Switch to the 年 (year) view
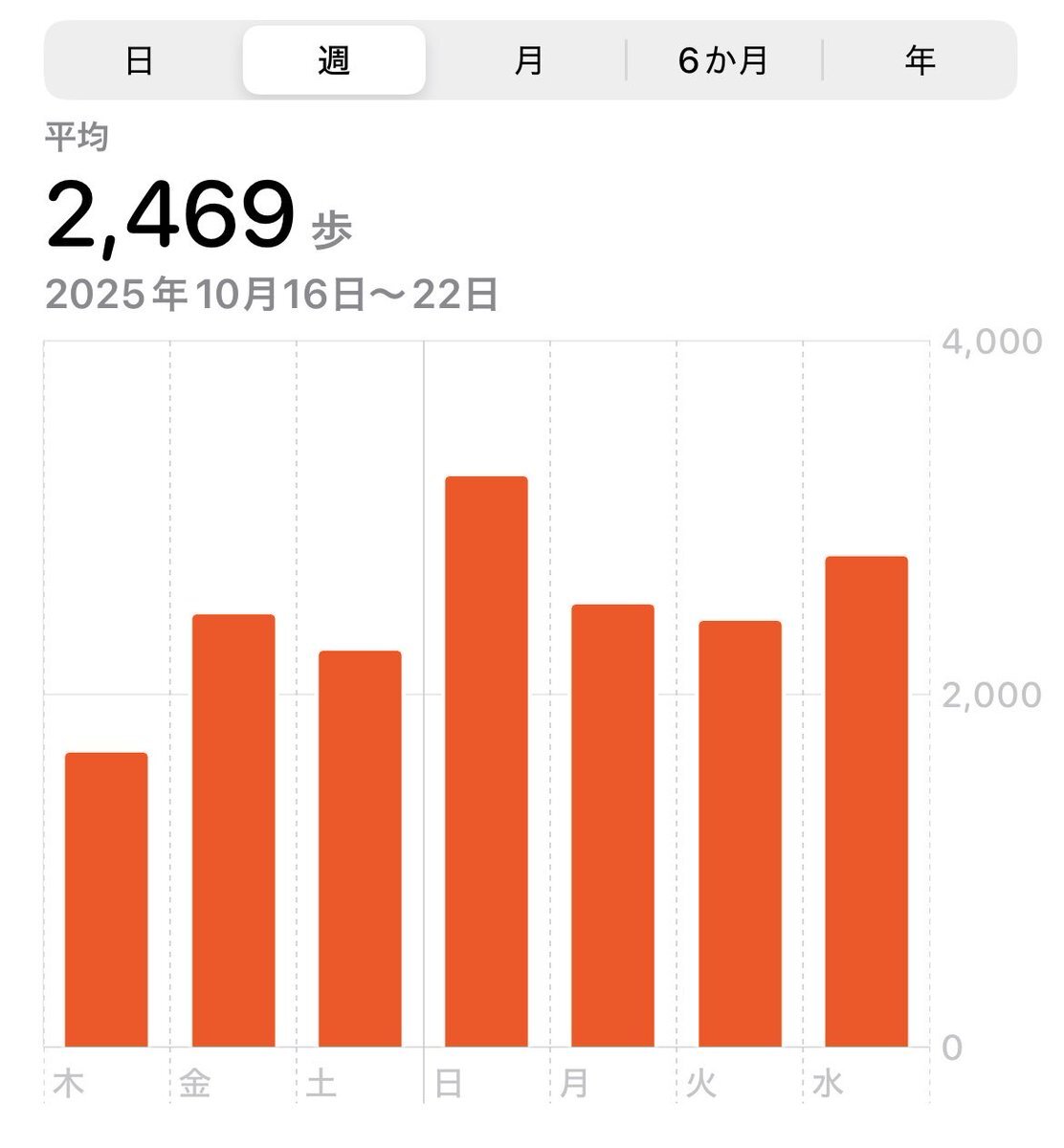Viewport: 1064px width, 1148px height. [x=920, y=60]
